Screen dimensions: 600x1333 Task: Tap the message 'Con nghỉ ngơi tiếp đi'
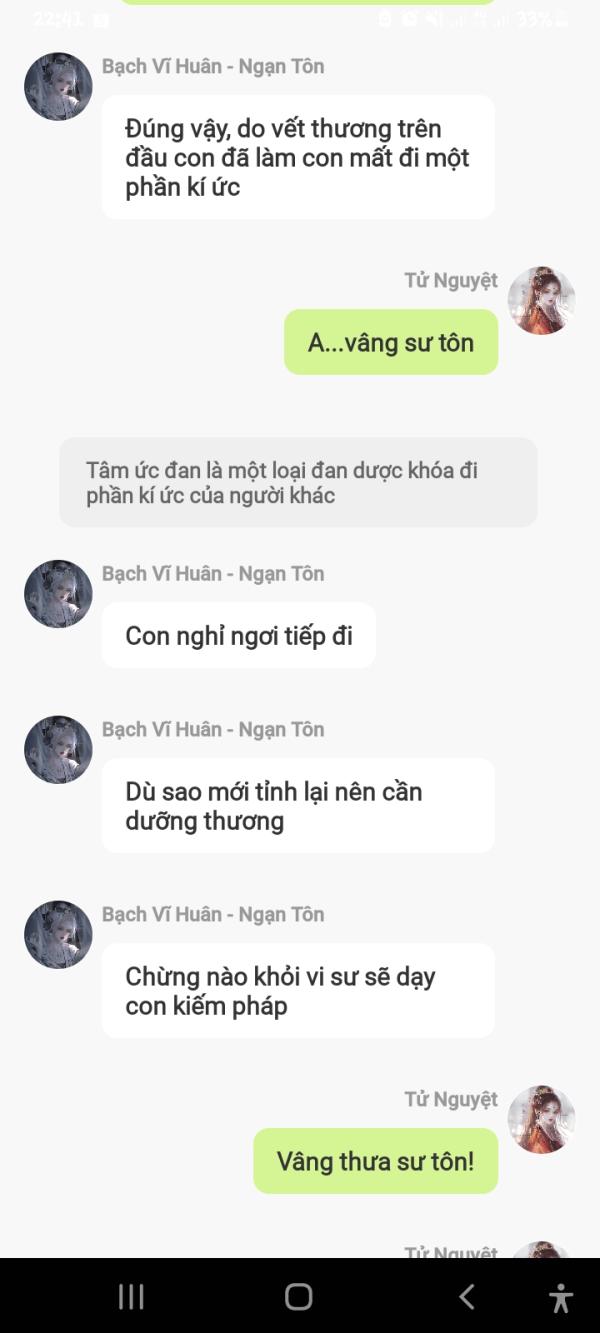239,635
